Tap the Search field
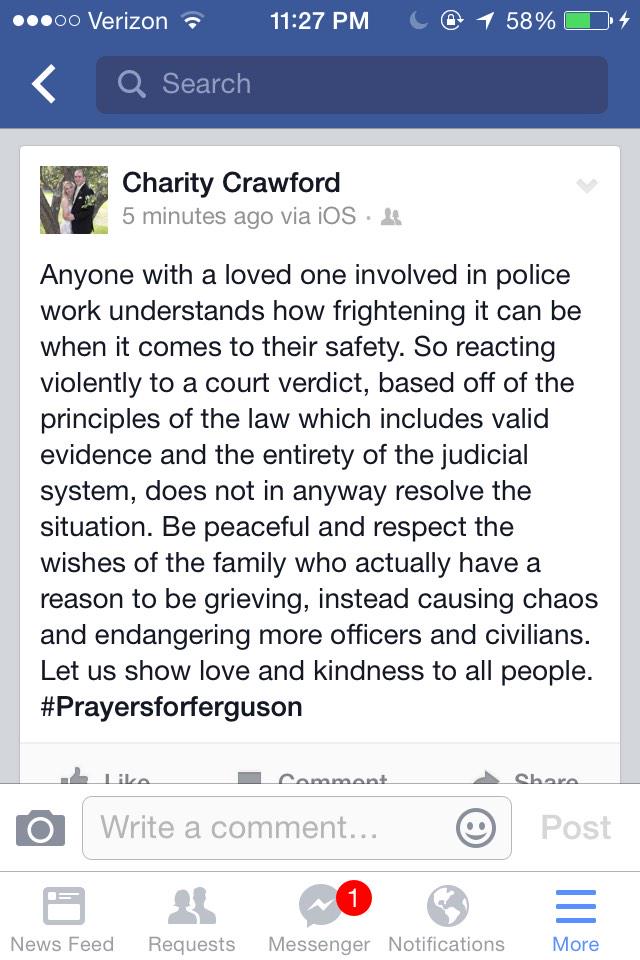Image resolution: width=640 pixels, height=960 pixels. 351,85
